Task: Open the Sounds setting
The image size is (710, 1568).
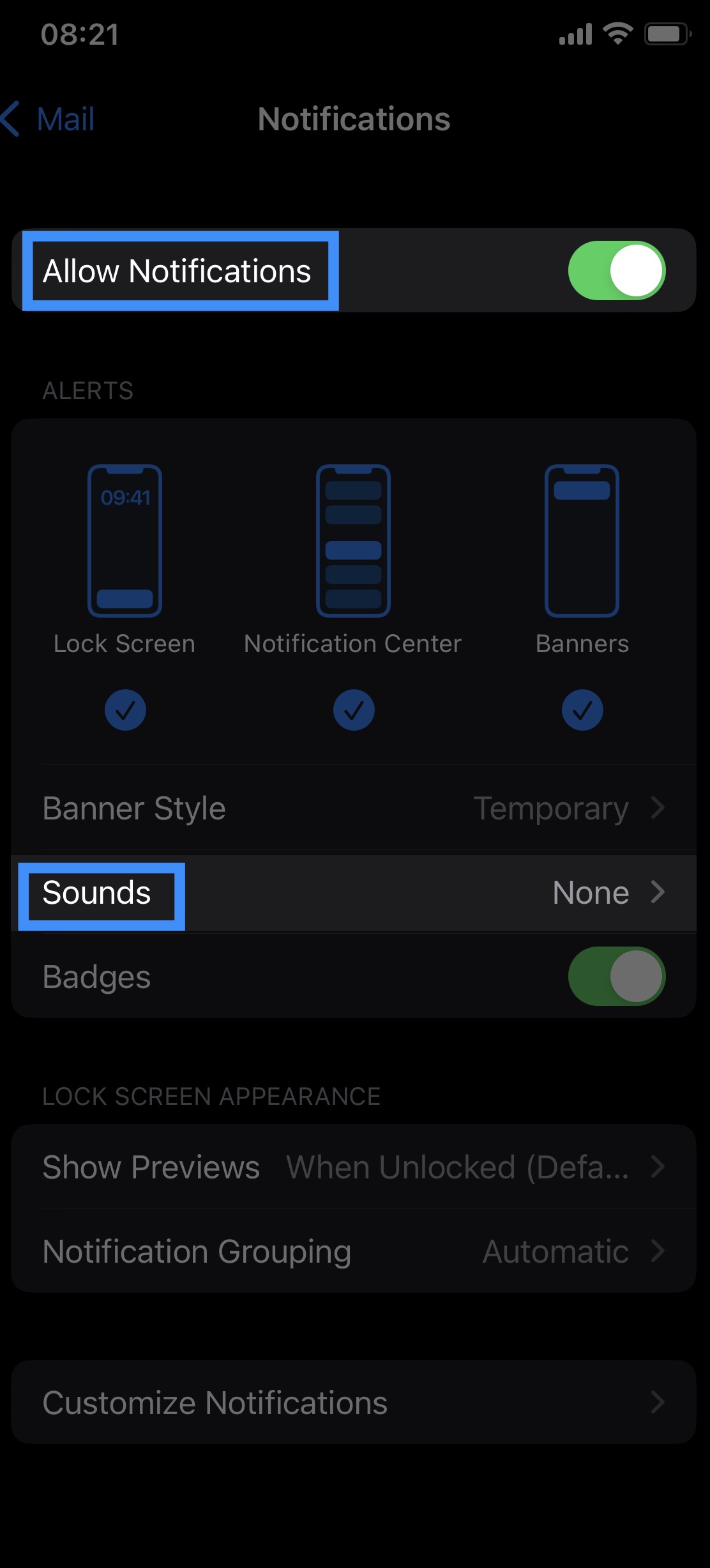Action: pyautogui.click(x=354, y=893)
